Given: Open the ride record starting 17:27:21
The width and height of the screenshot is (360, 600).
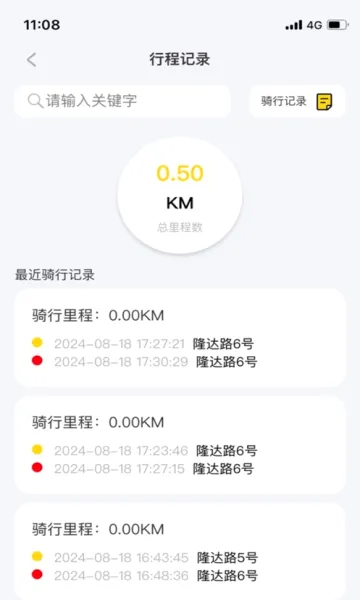Looking at the screenshot, I should (x=180, y=338).
